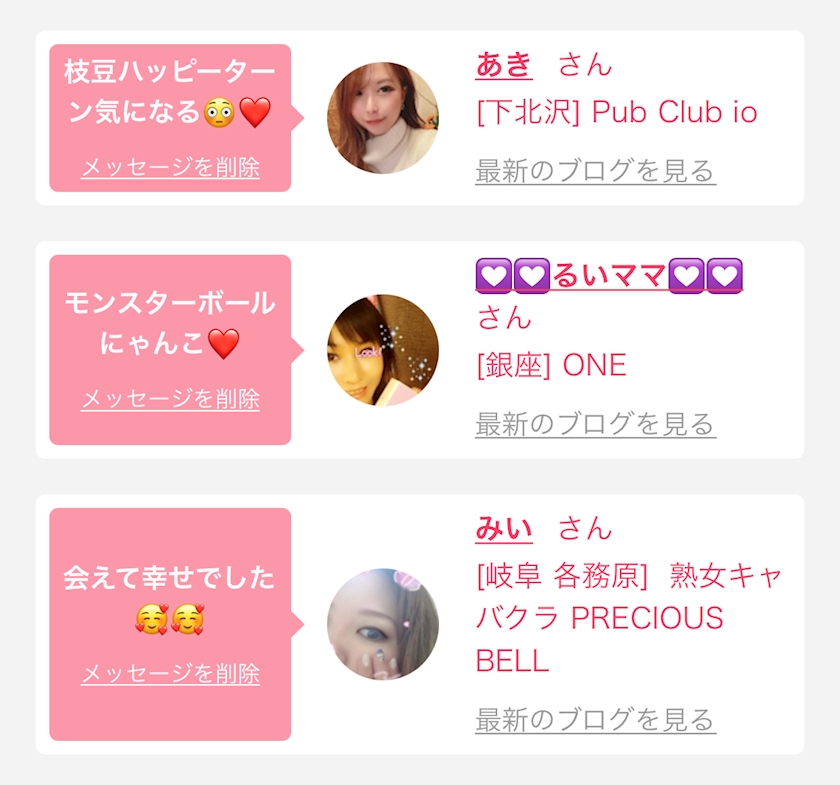Open みい's profile photo
Image resolution: width=840 pixels, height=785 pixels.
point(383,625)
